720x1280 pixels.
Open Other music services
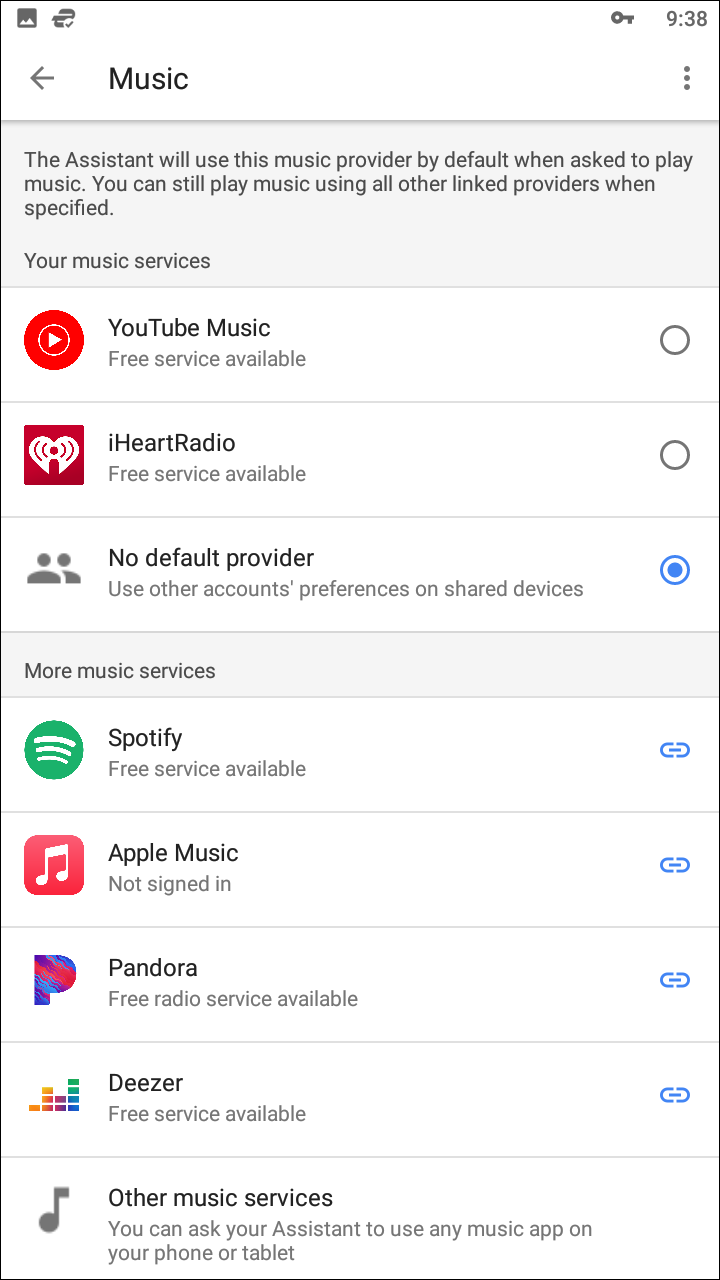(x=360, y=1219)
